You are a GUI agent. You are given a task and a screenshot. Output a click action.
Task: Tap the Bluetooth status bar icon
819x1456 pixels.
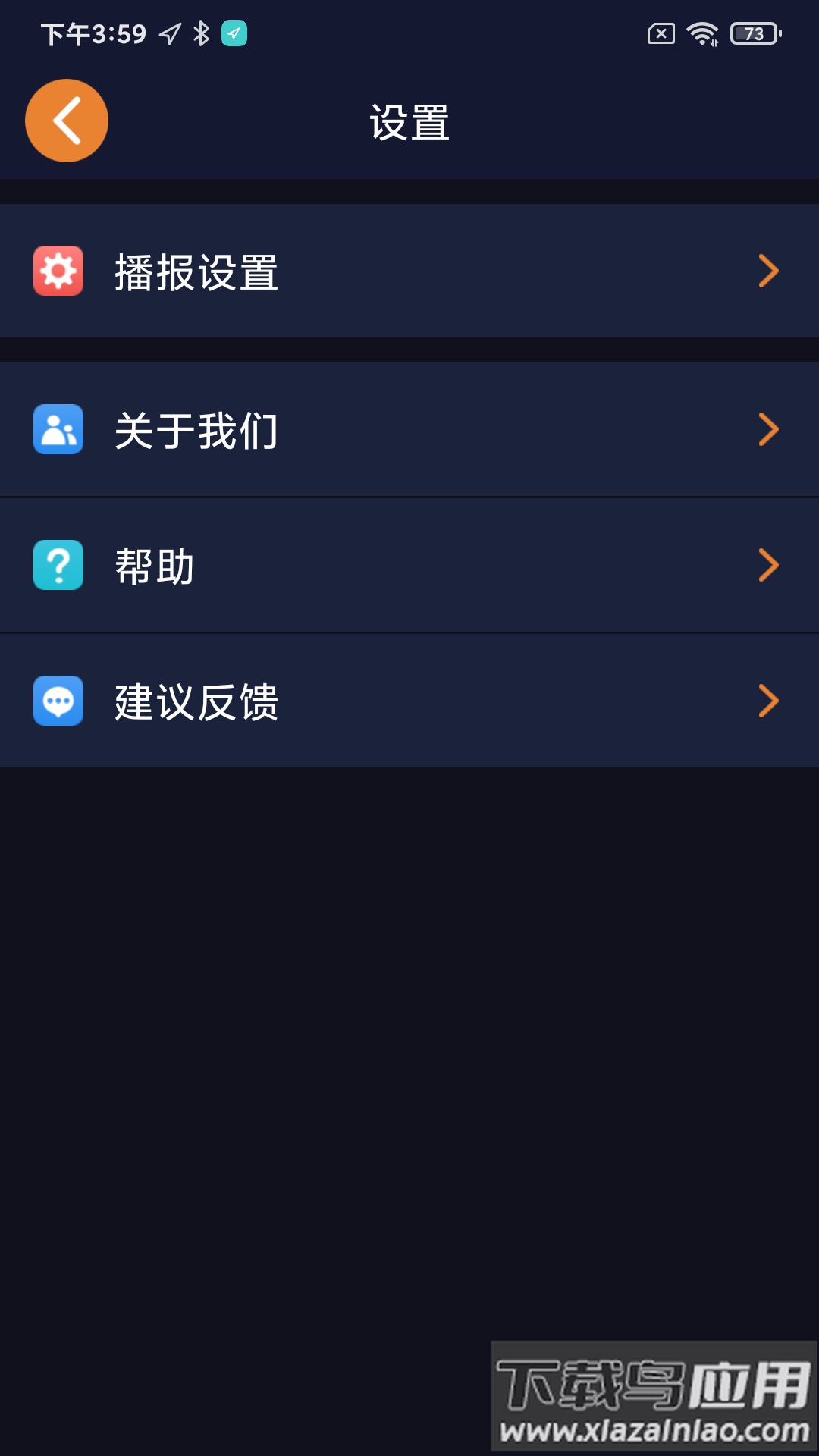tap(199, 32)
